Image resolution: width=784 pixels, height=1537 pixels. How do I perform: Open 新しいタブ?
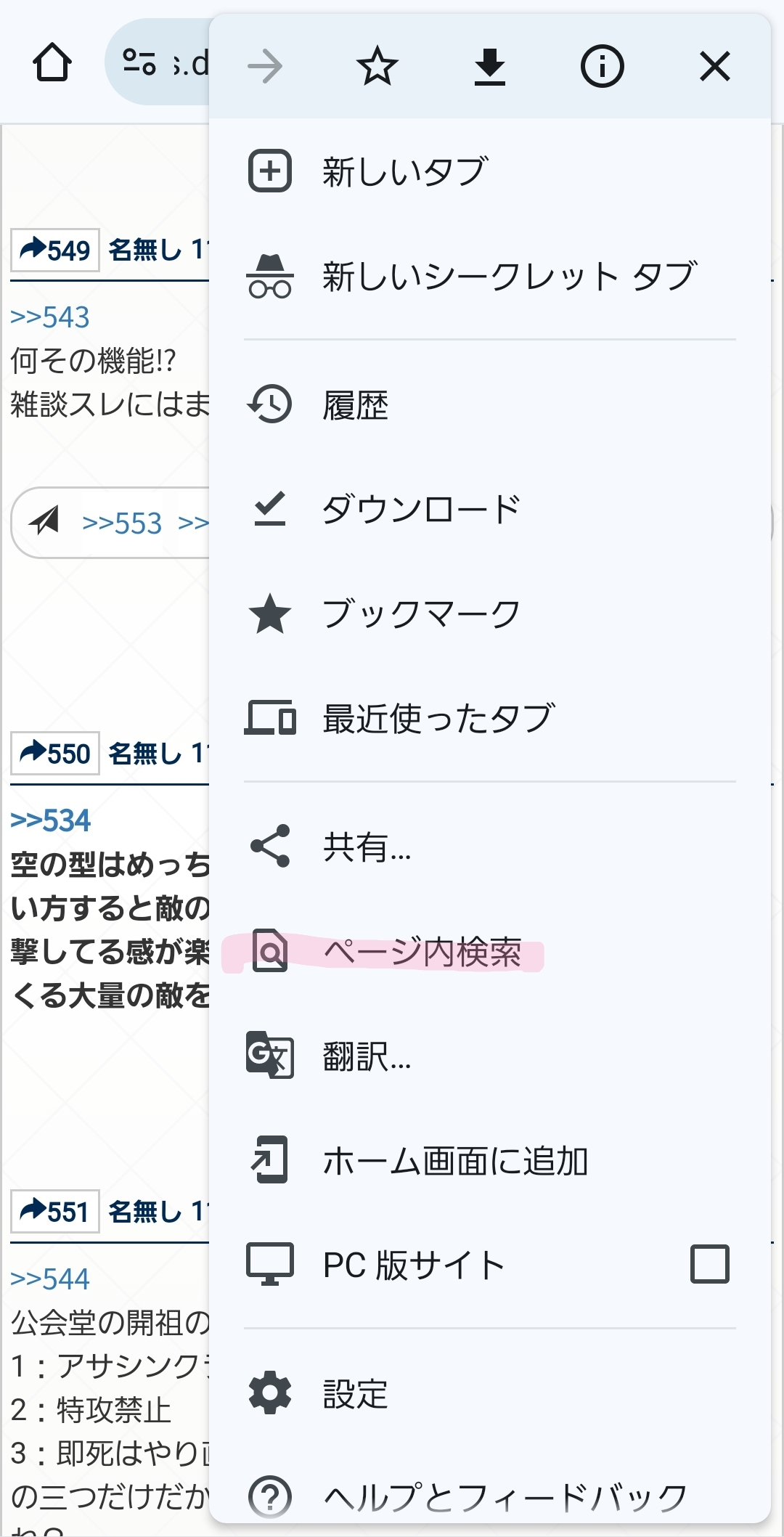(x=404, y=172)
